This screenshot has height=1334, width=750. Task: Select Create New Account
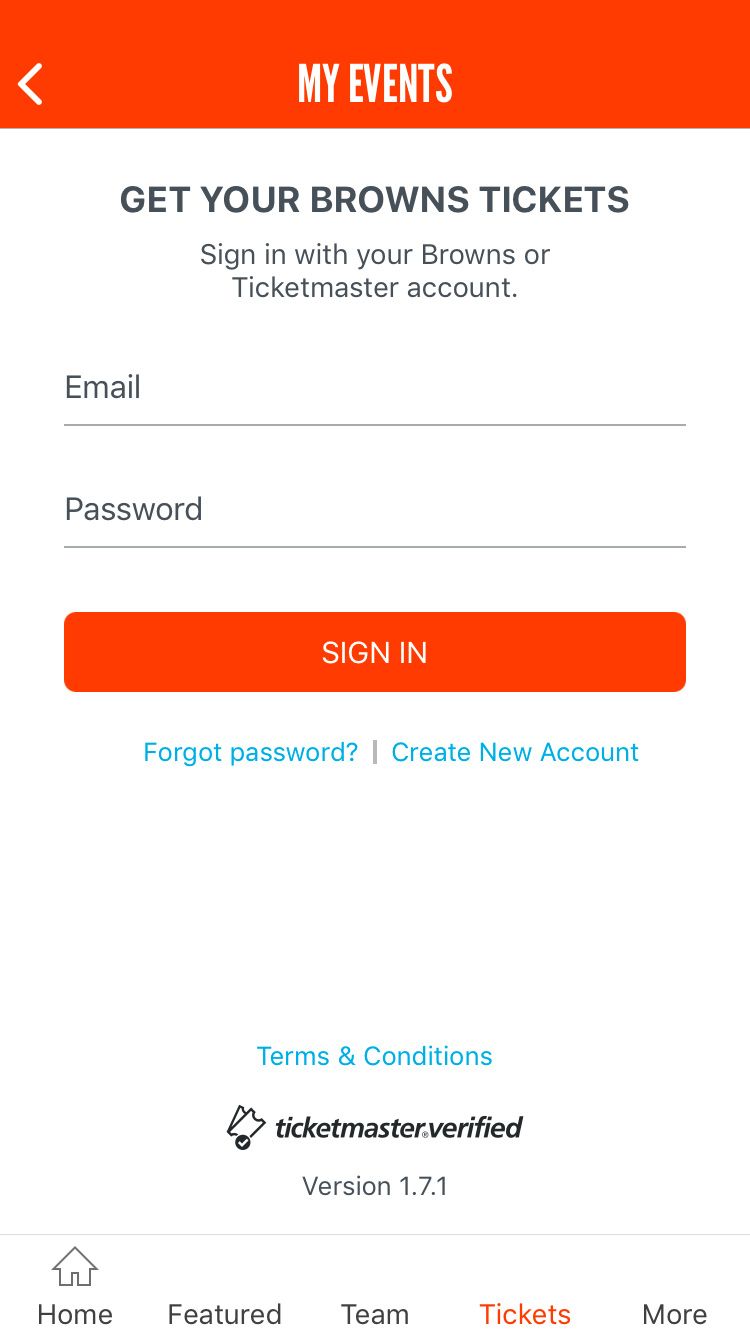[514, 752]
